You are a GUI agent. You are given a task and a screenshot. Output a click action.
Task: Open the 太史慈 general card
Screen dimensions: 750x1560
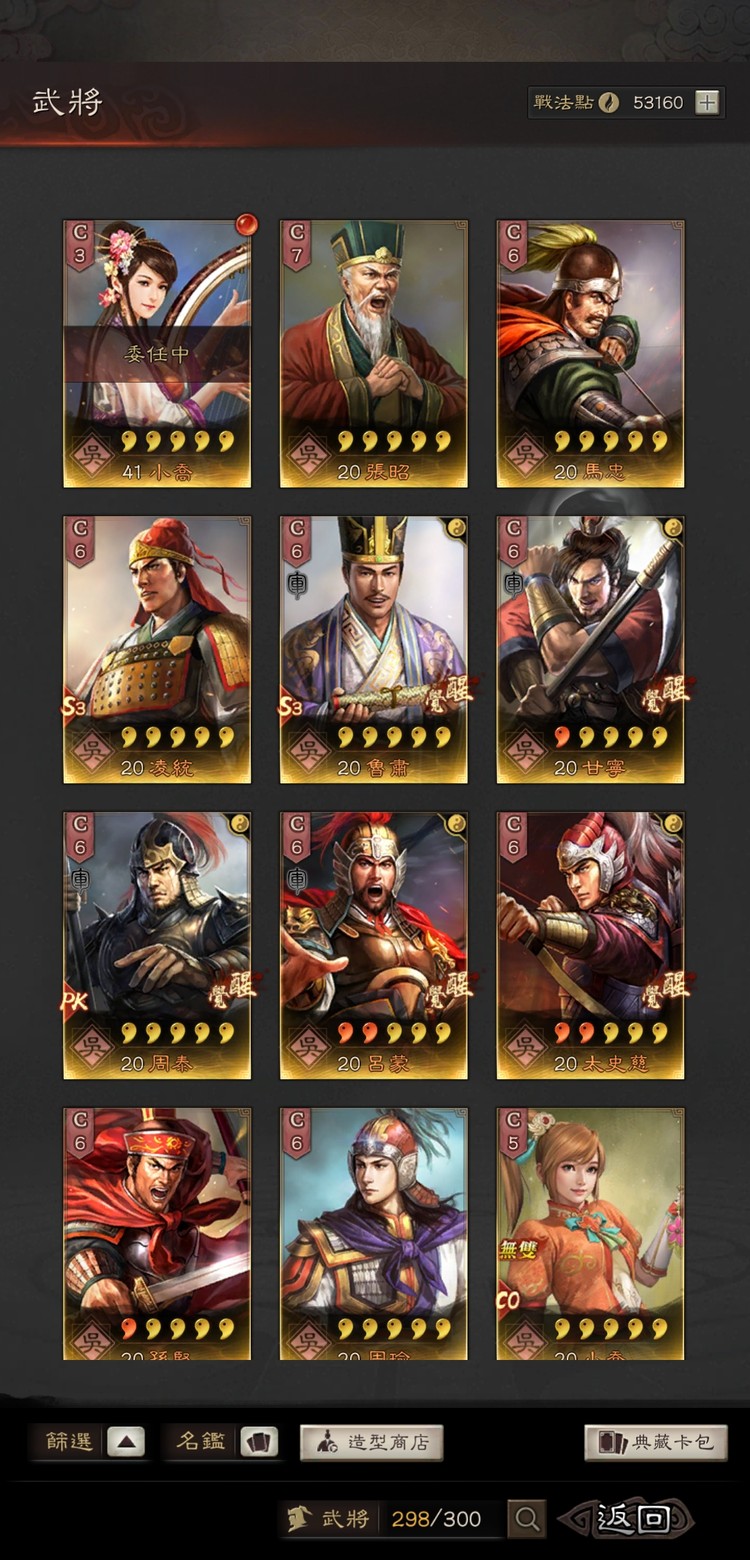pos(590,945)
